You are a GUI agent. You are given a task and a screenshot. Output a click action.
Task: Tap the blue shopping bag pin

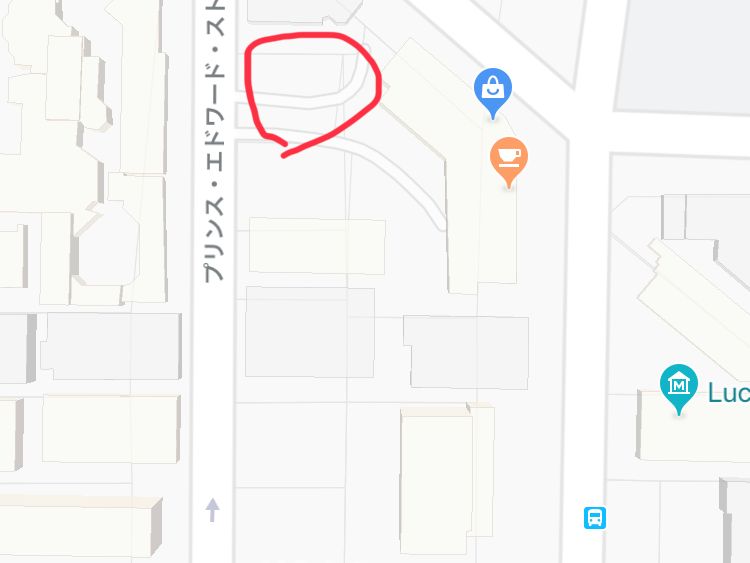pos(493,90)
